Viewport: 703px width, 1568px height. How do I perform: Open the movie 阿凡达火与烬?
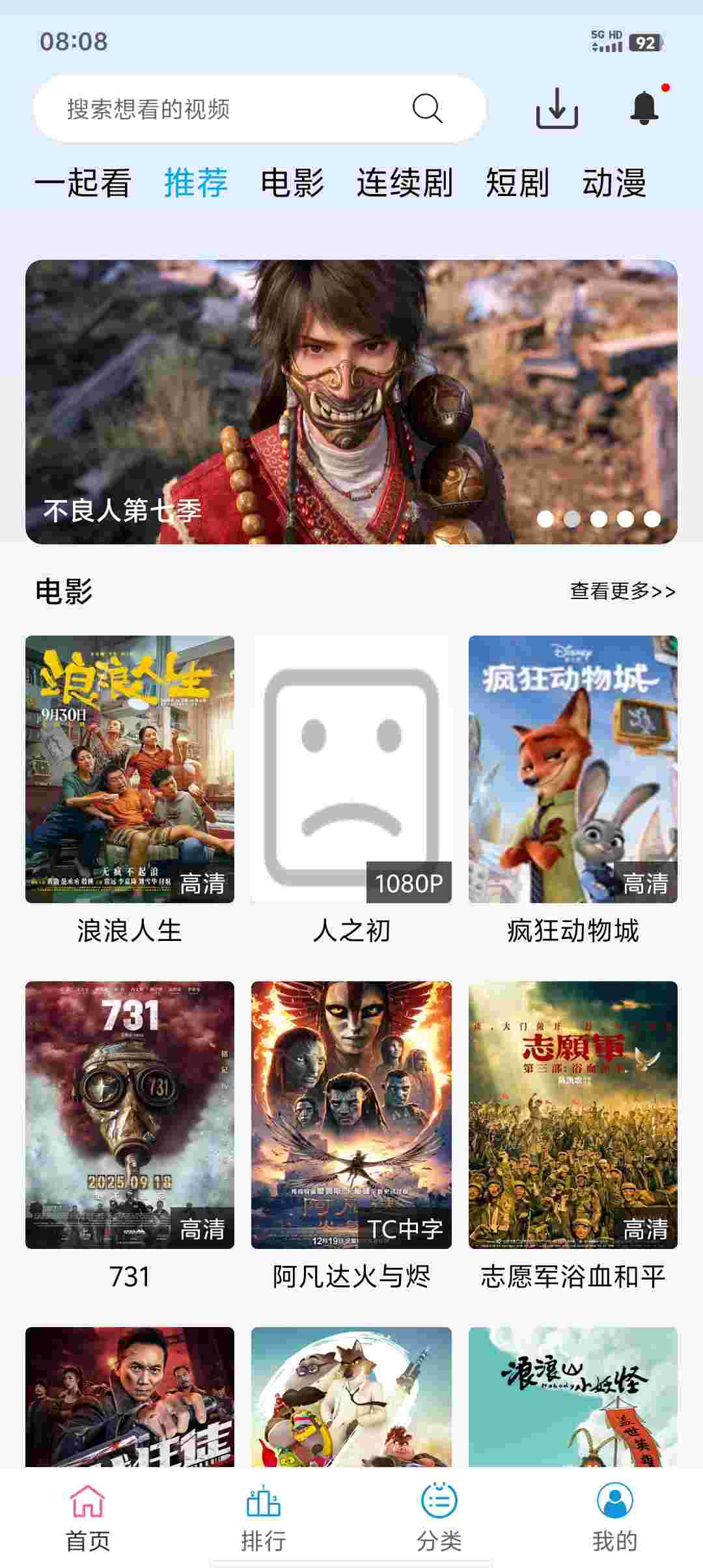351,1115
